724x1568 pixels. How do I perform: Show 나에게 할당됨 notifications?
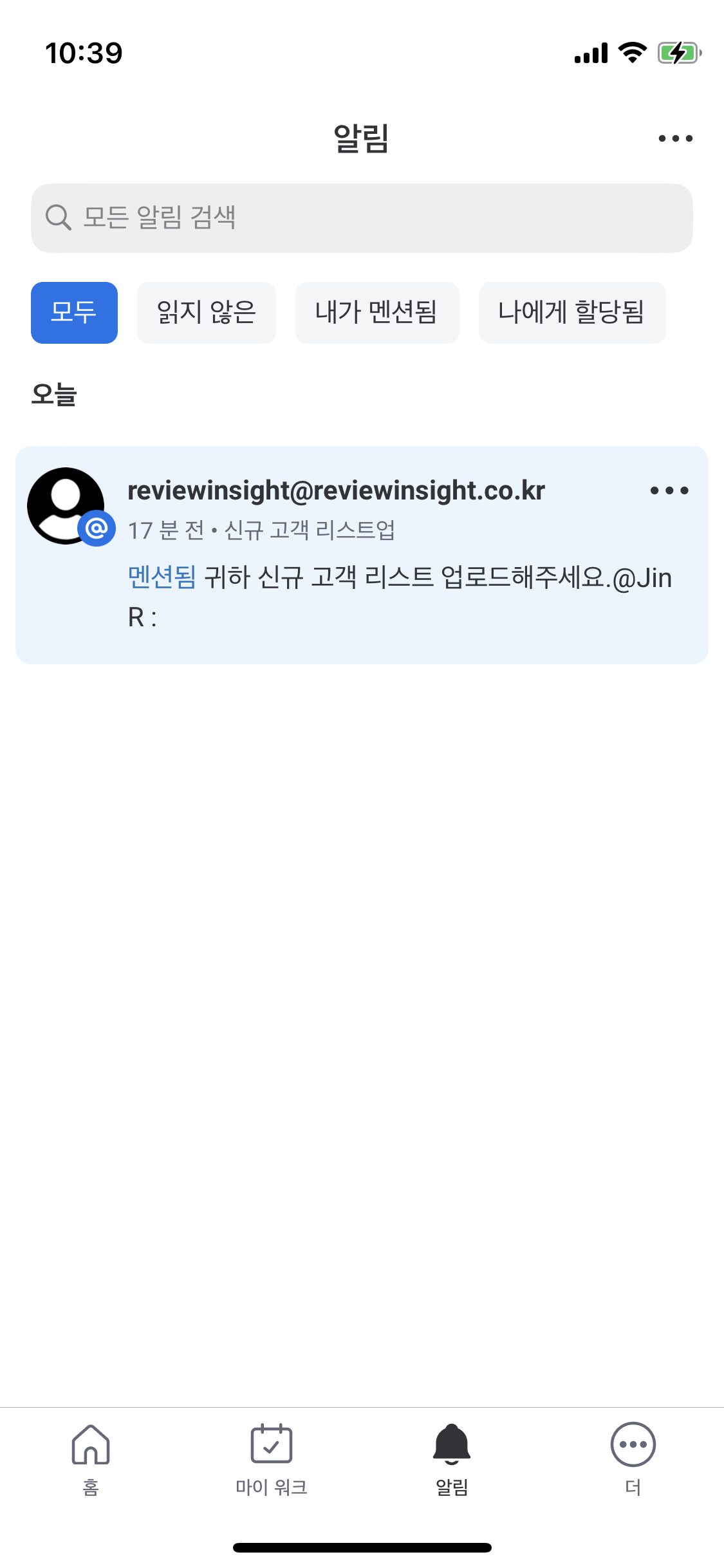click(571, 313)
